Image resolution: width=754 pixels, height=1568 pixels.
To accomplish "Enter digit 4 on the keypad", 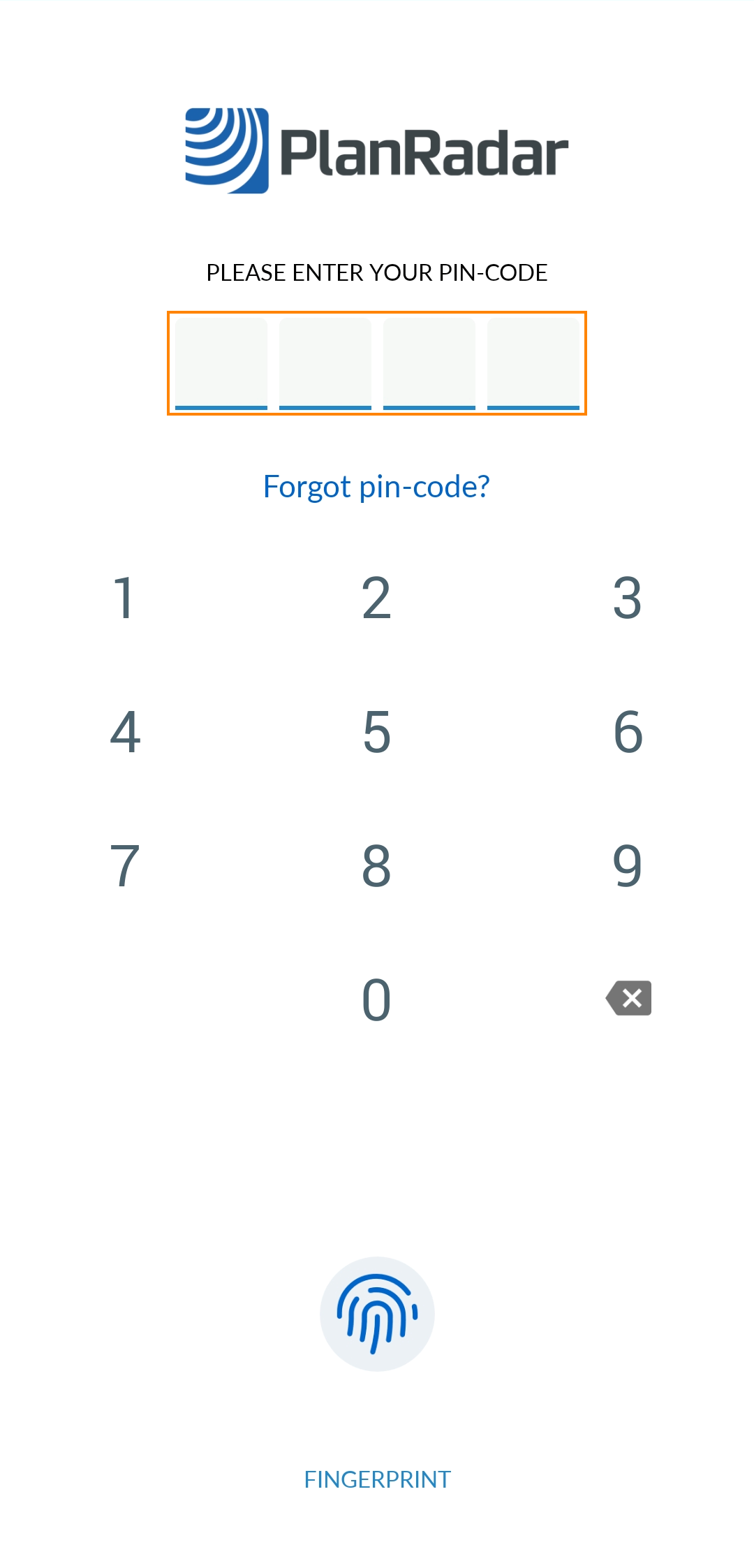I will click(x=125, y=733).
